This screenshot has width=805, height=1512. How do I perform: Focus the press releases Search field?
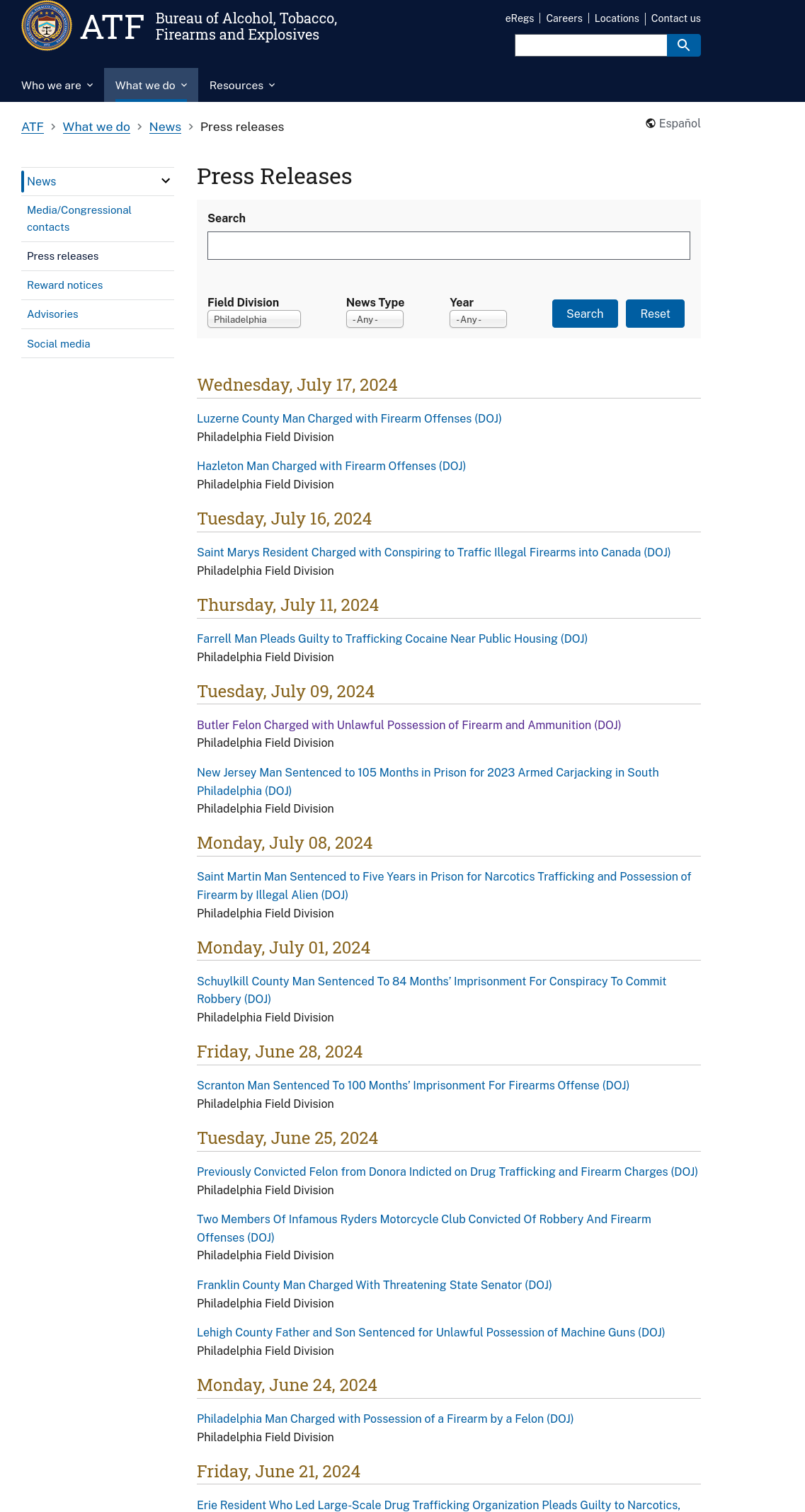click(449, 246)
